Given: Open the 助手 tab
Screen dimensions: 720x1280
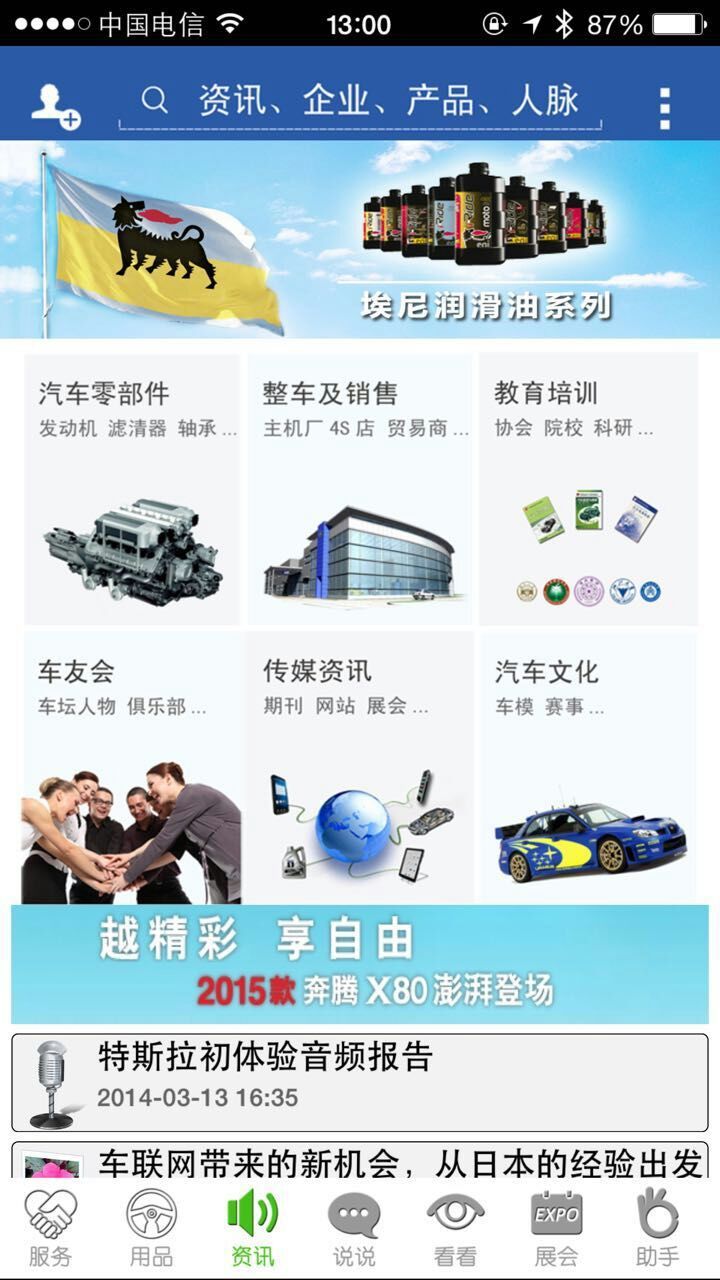Looking at the screenshot, I should pos(657,1226).
